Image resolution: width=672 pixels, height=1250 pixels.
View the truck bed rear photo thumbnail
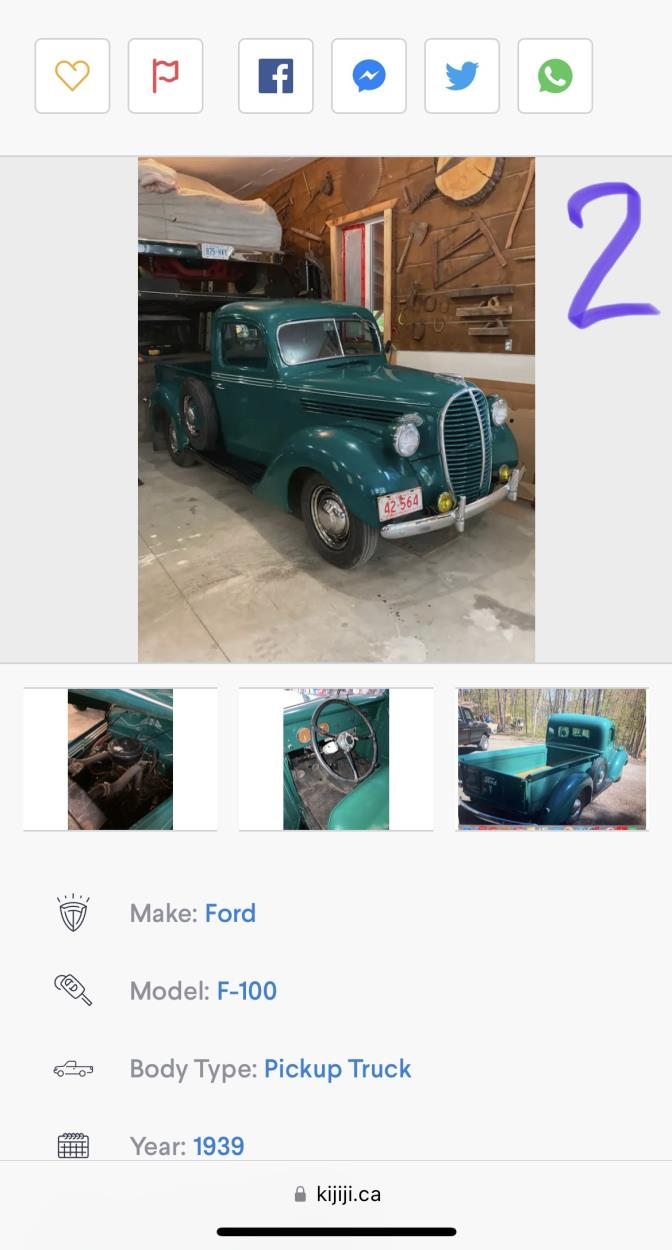(552, 759)
